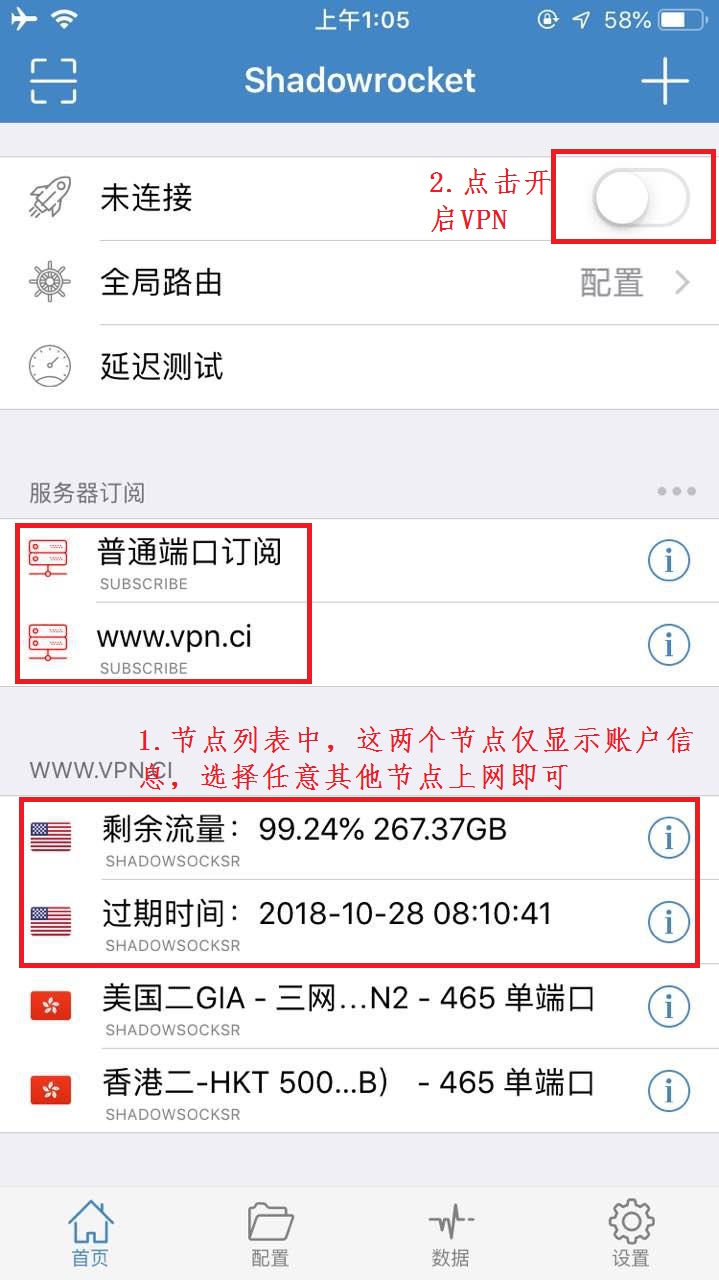Open the 服务器订阅 three-dot menu
This screenshot has width=719, height=1280.
pos(676,492)
